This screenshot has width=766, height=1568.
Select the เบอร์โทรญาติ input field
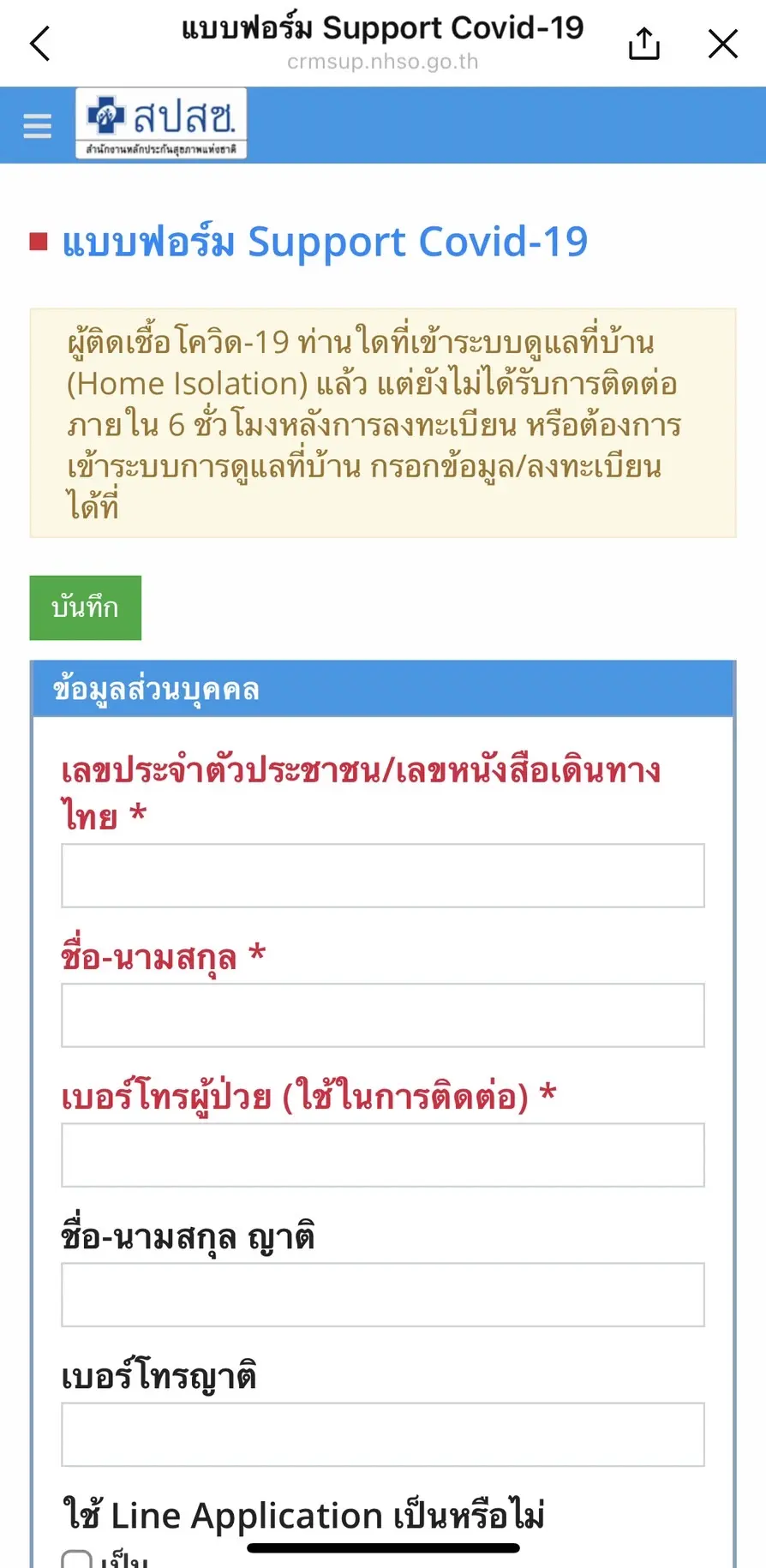[x=382, y=1434]
